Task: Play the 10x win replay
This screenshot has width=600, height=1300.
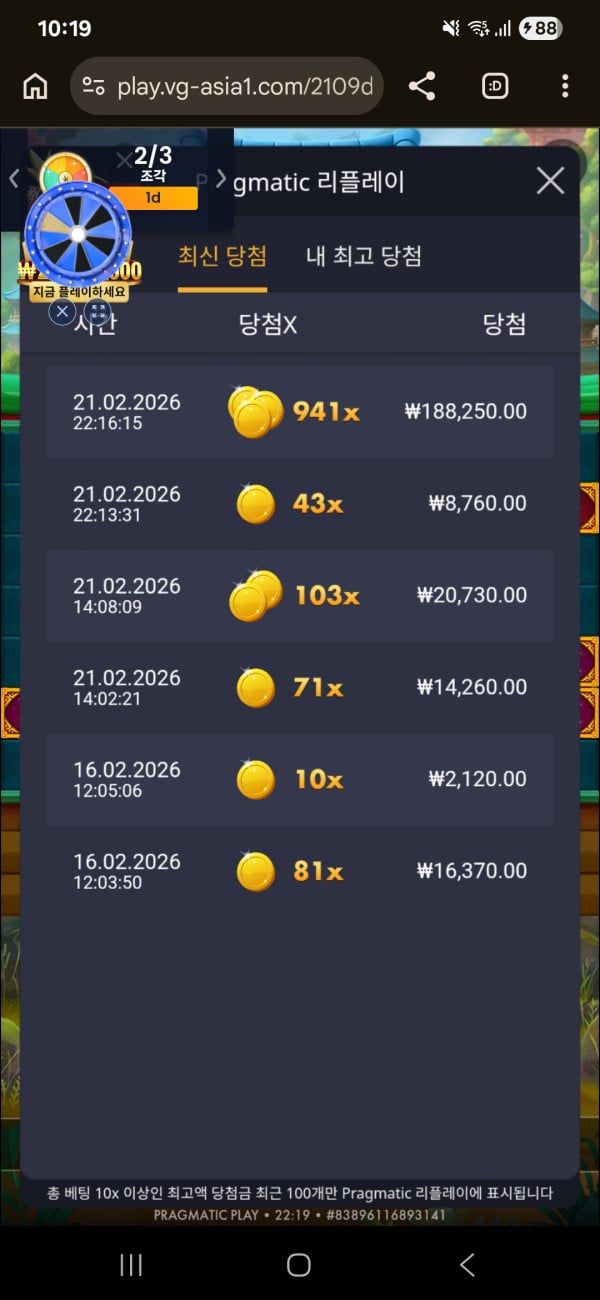Action: (x=300, y=779)
